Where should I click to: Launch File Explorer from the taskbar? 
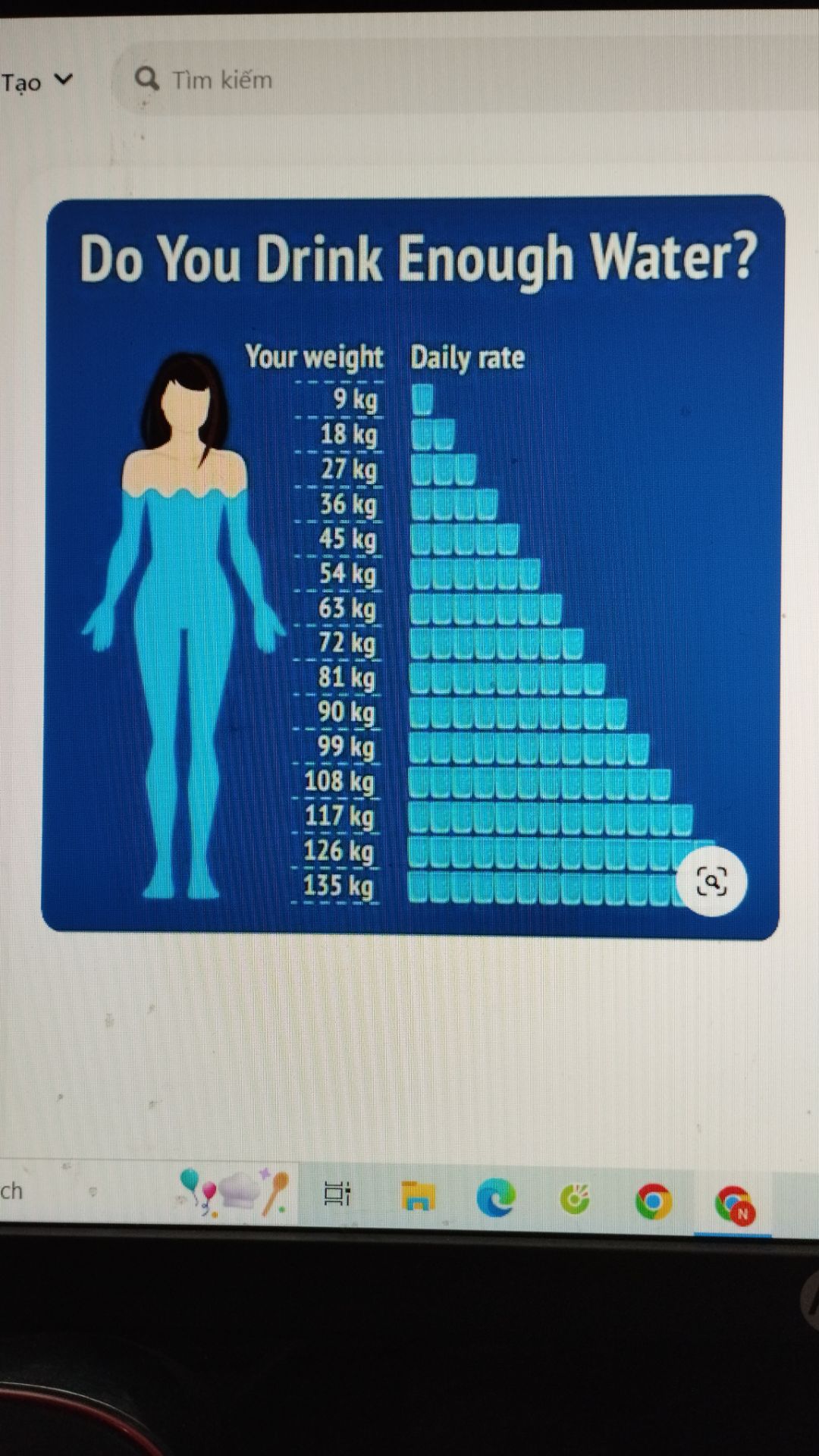[x=418, y=1196]
